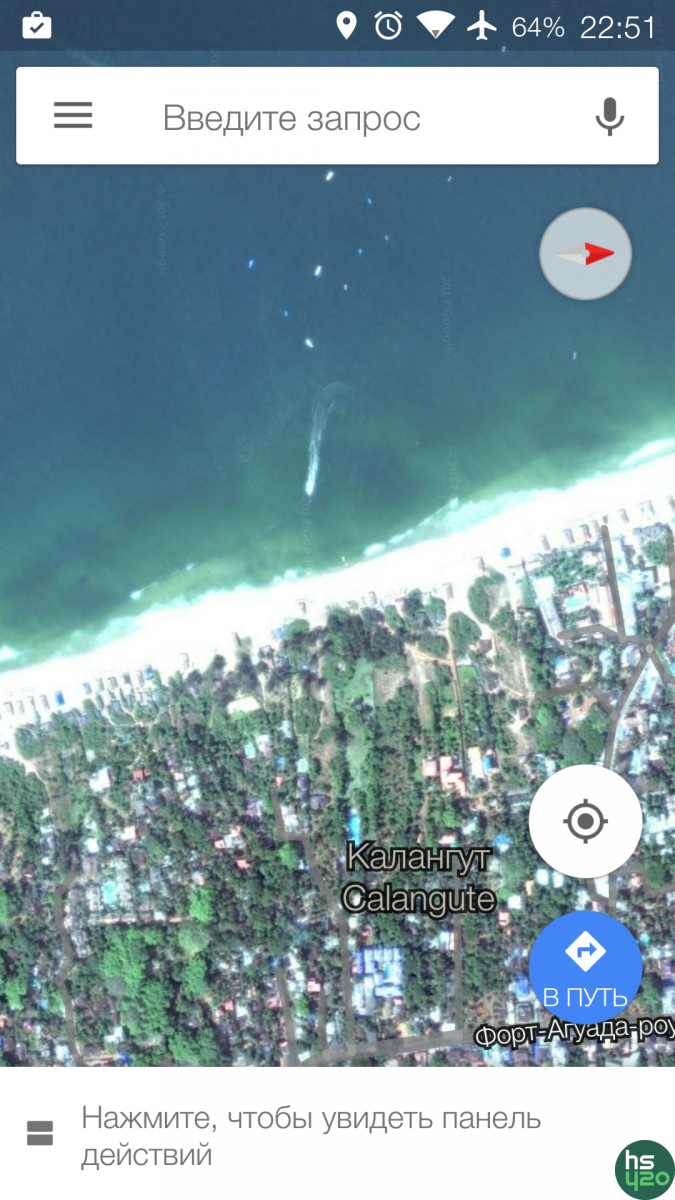This screenshot has width=675, height=1200.
Task: Open the hamburger menu drawer
Action: point(73,116)
